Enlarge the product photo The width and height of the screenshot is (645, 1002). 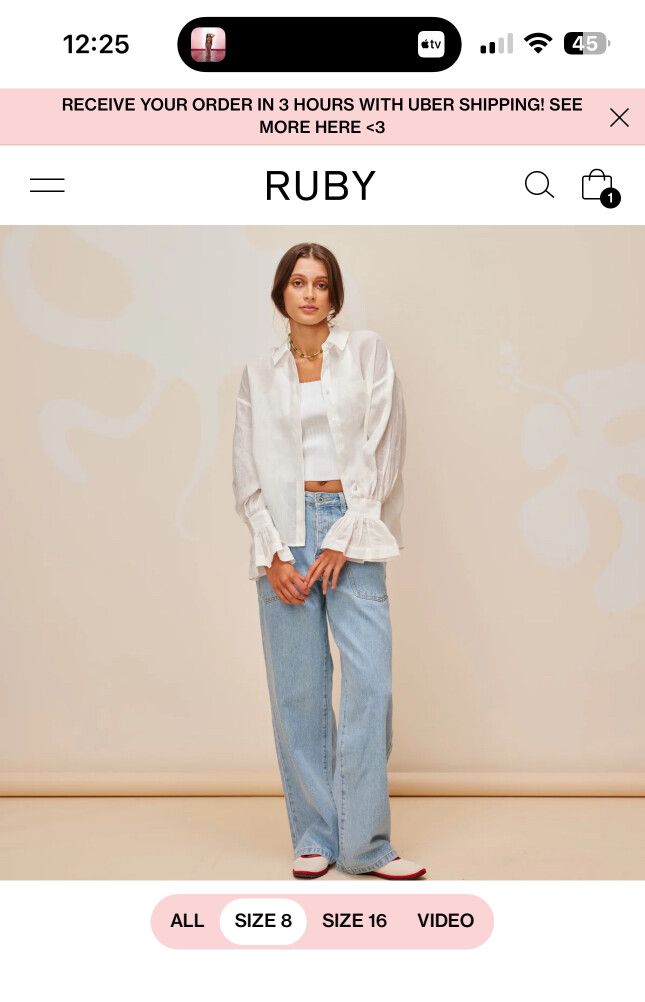point(322,552)
